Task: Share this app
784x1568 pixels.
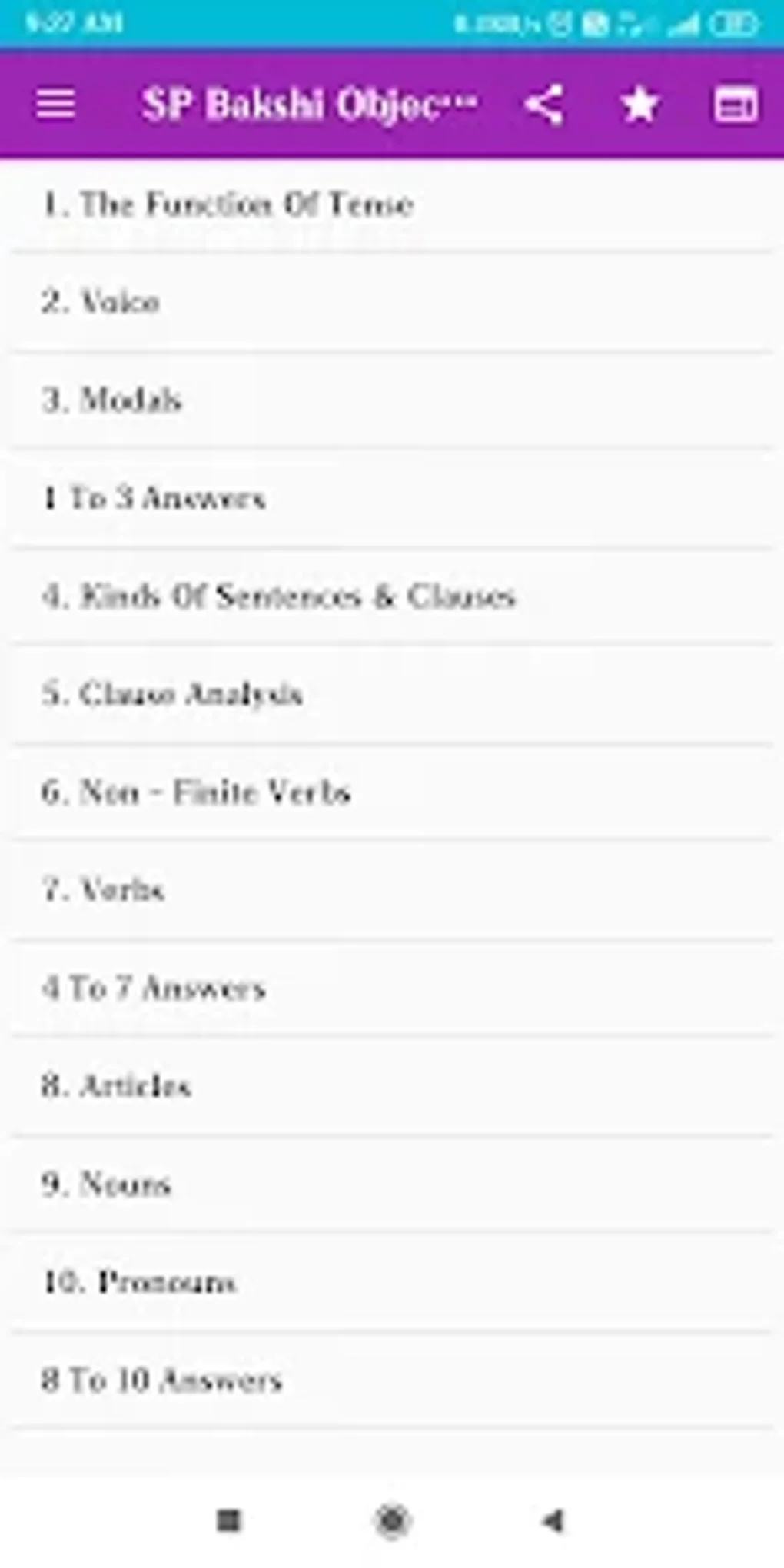Action: pyautogui.click(x=544, y=105)
